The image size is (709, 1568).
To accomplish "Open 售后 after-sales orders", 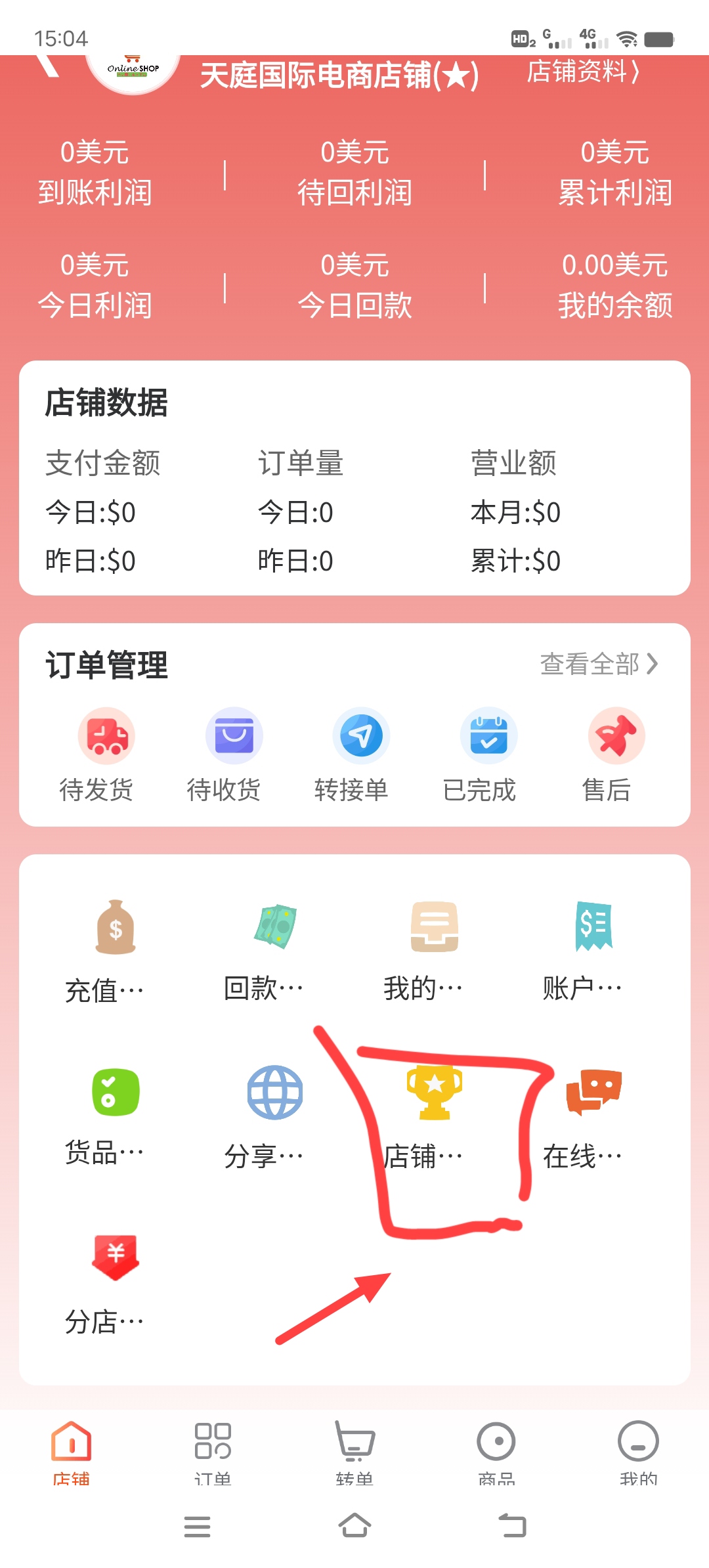I will click(x=607, y=756).
